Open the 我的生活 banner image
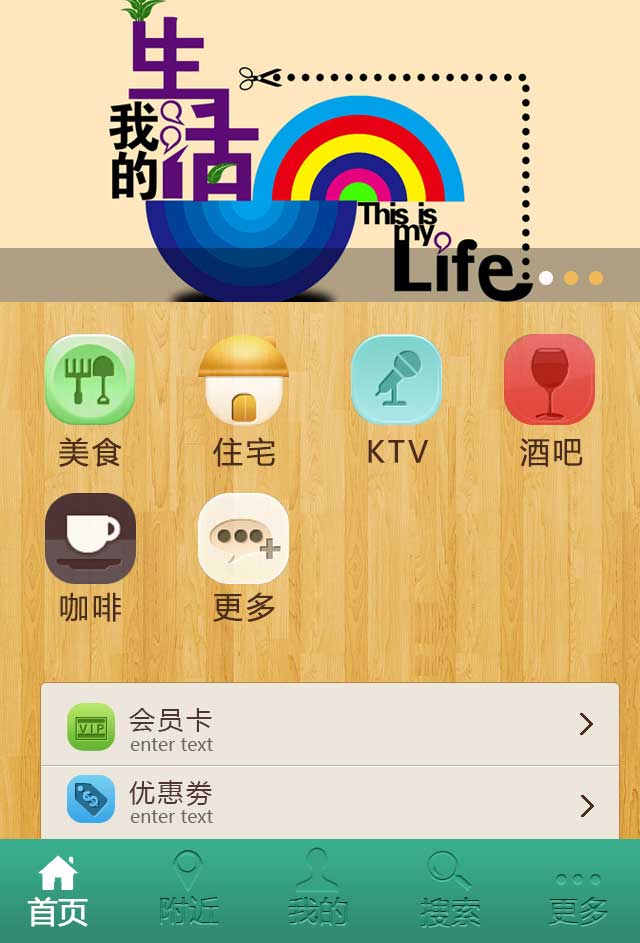 tap(320, 150)
